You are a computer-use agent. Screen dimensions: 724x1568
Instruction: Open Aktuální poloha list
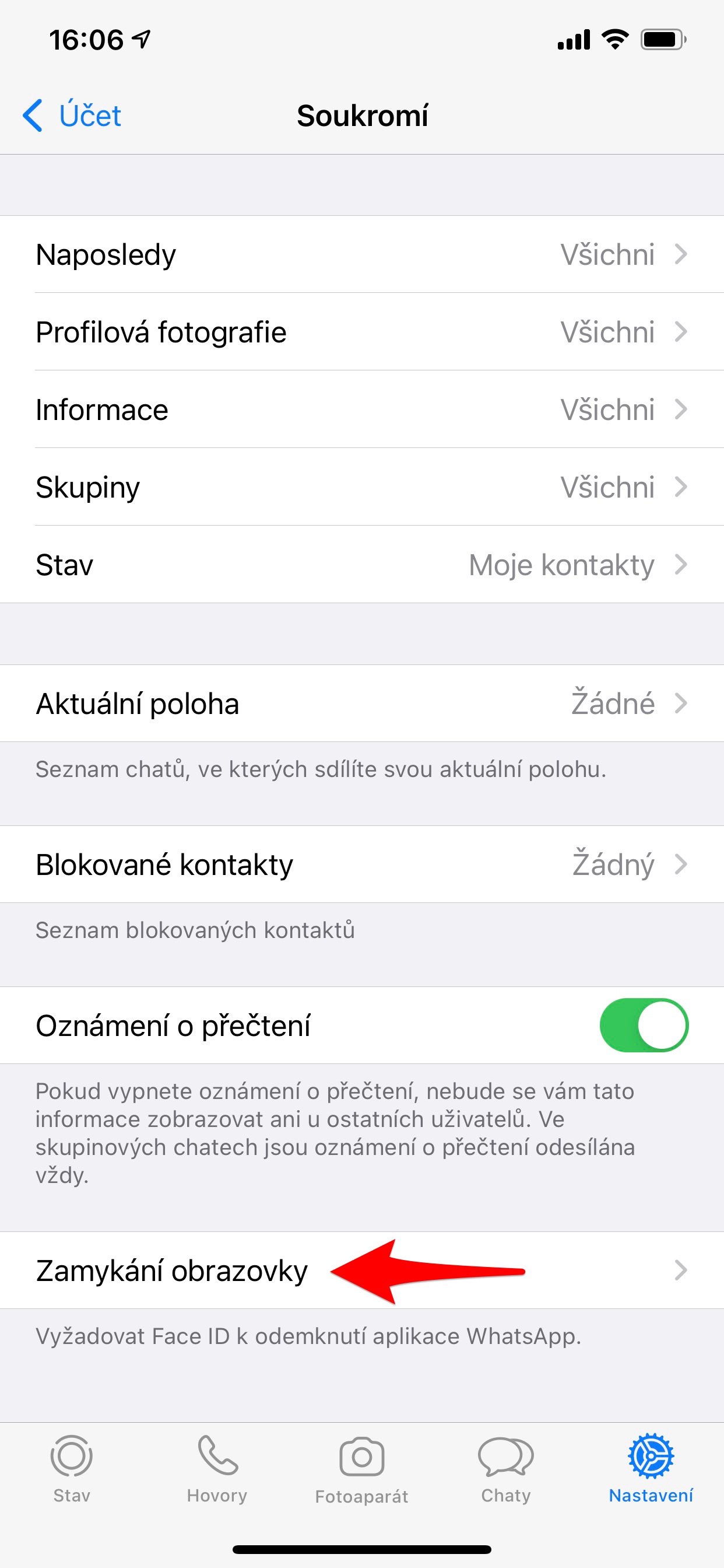pyautogui.click(x=361, y=703)
